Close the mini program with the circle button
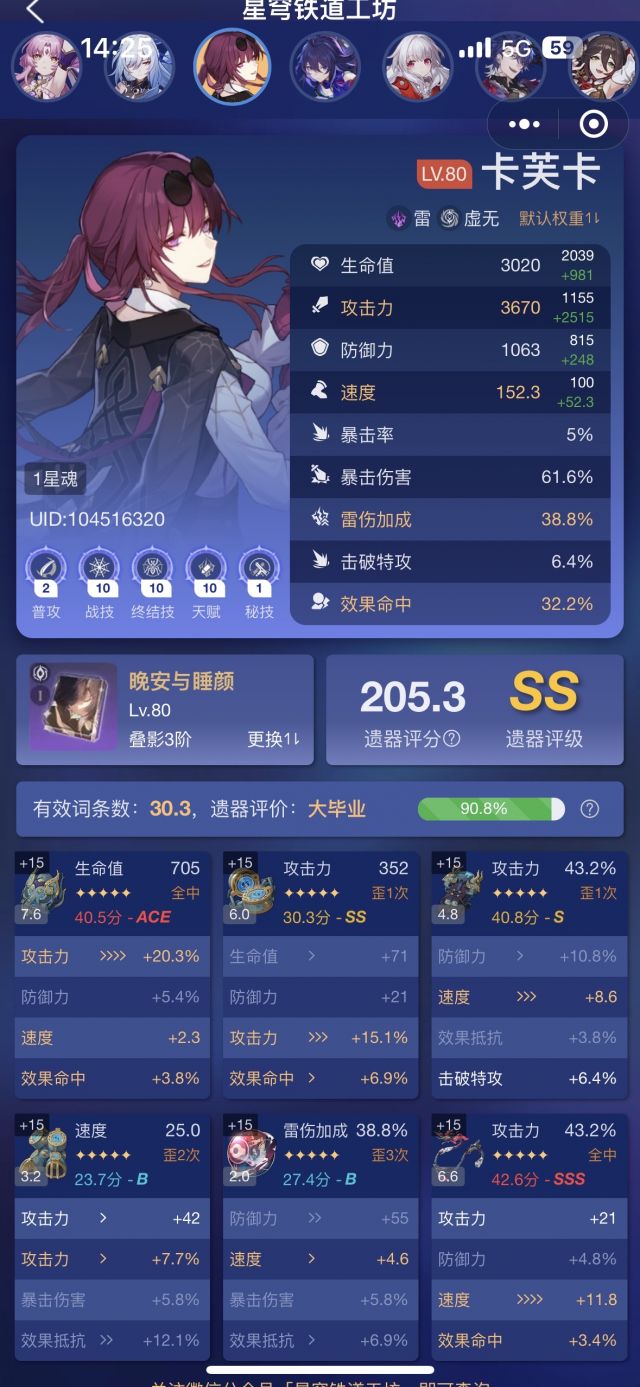This screenshot has width=640, height=1387. click(x=593, y=125)
